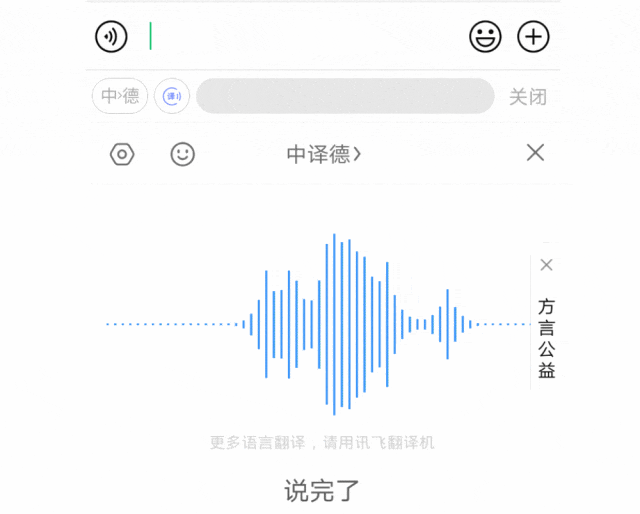Dismiss the 方言公益 side banner
This screenshot has width=640, height=514.
(546, 265)
